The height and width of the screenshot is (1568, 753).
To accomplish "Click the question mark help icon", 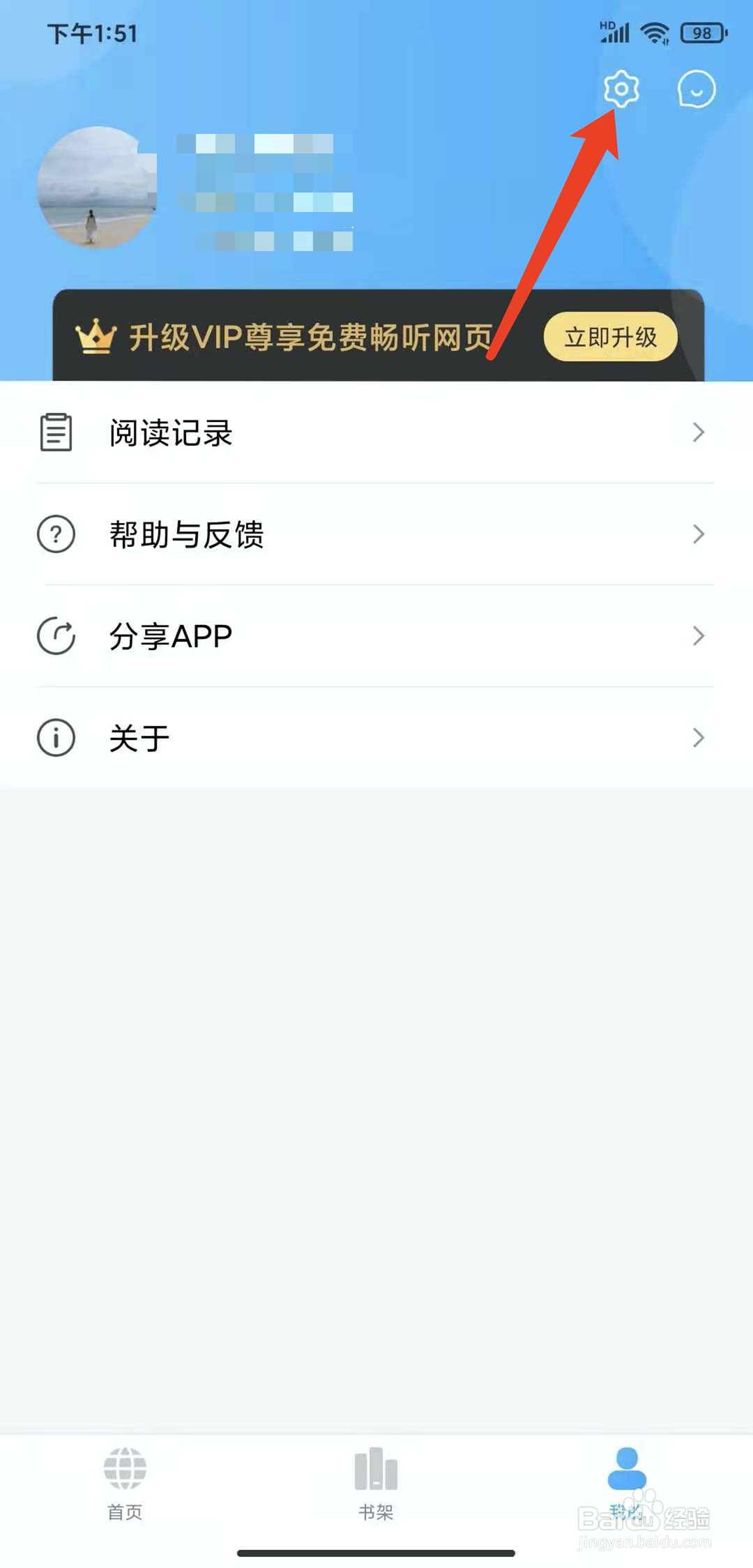I will pos(55,535).
